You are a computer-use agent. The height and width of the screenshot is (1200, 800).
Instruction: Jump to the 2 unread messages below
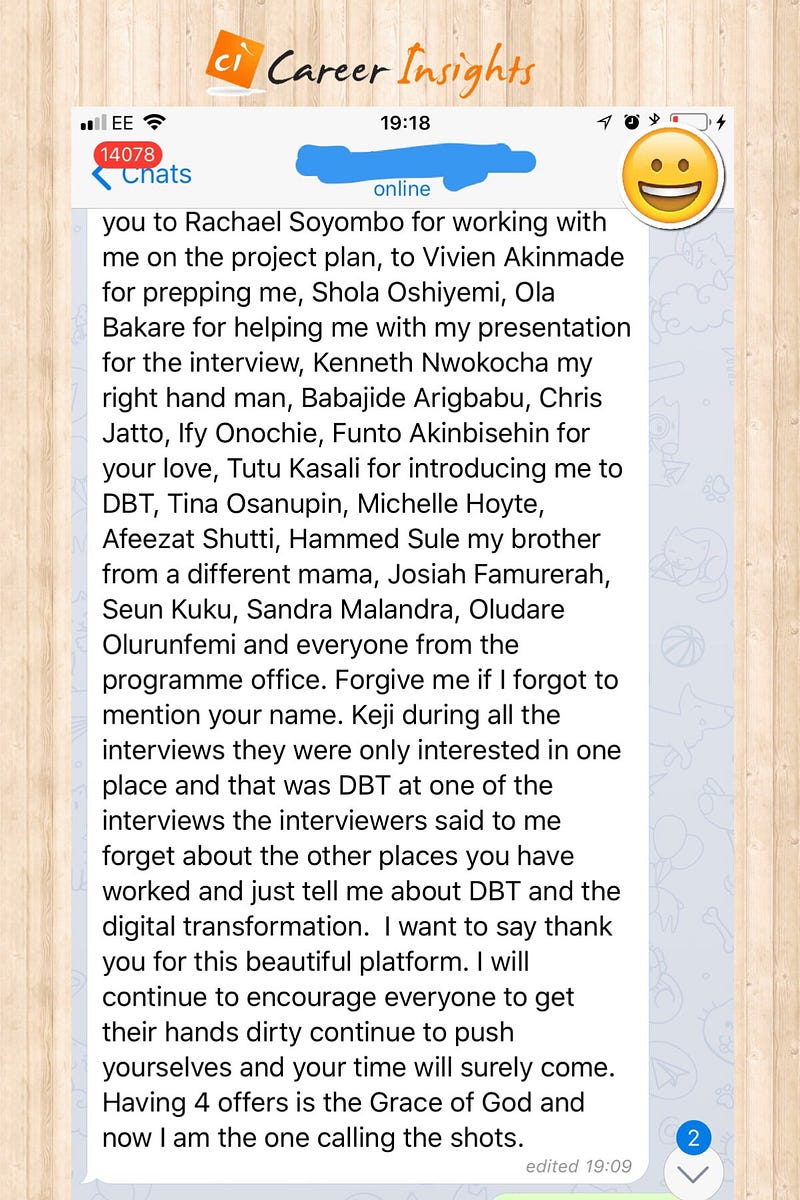(x=693, y=1170)
